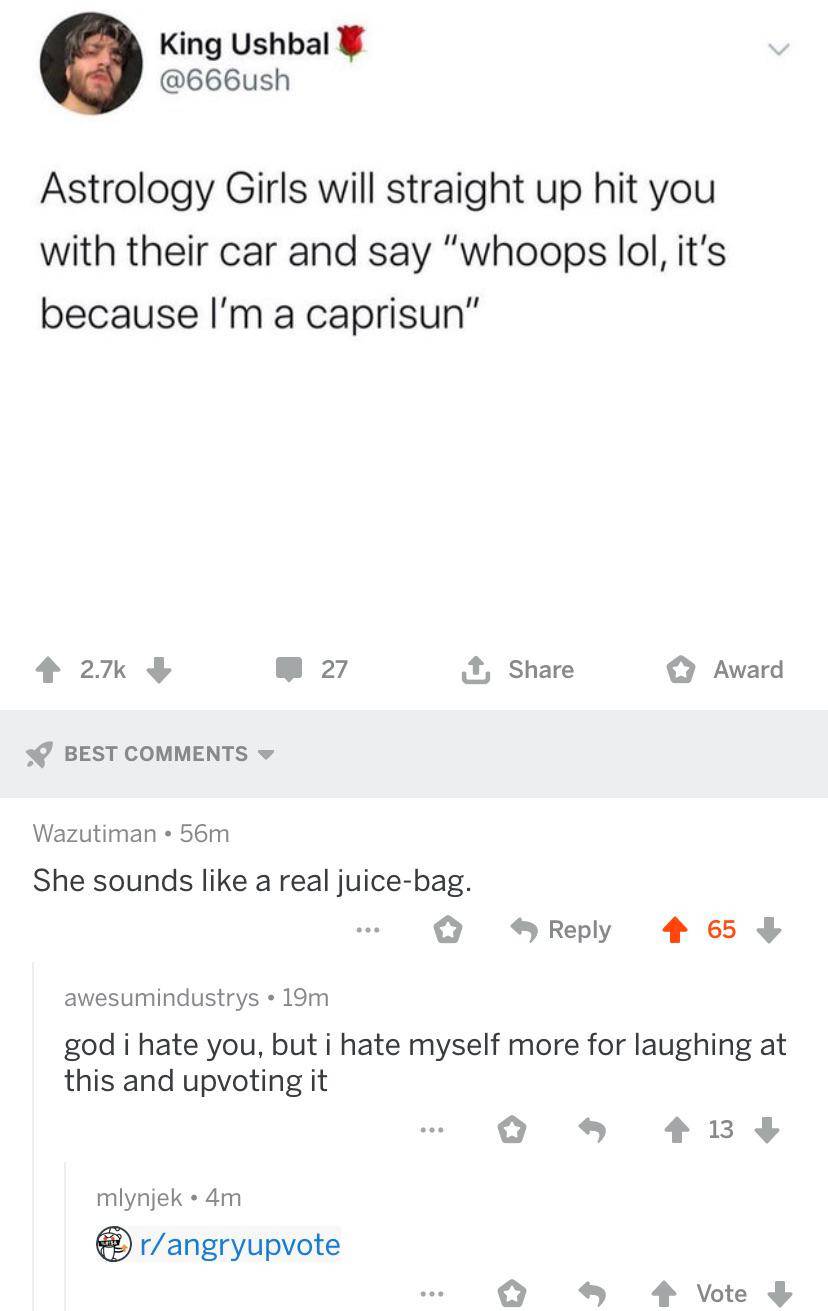Share this post
The image size is (828, 1311).
click(x=518, y=669)
